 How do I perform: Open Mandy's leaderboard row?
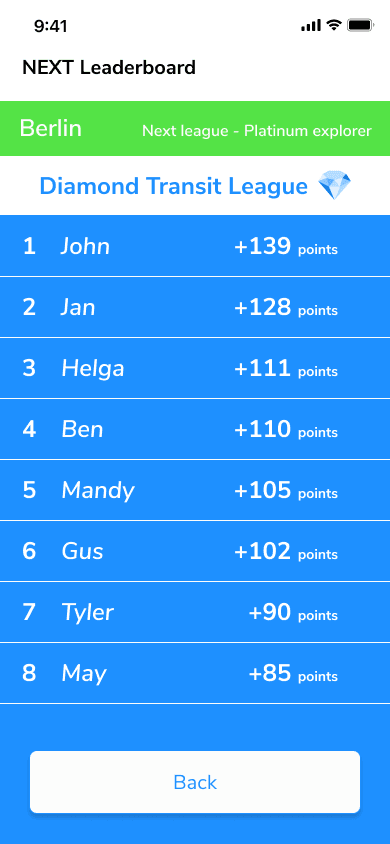[195, 490]
